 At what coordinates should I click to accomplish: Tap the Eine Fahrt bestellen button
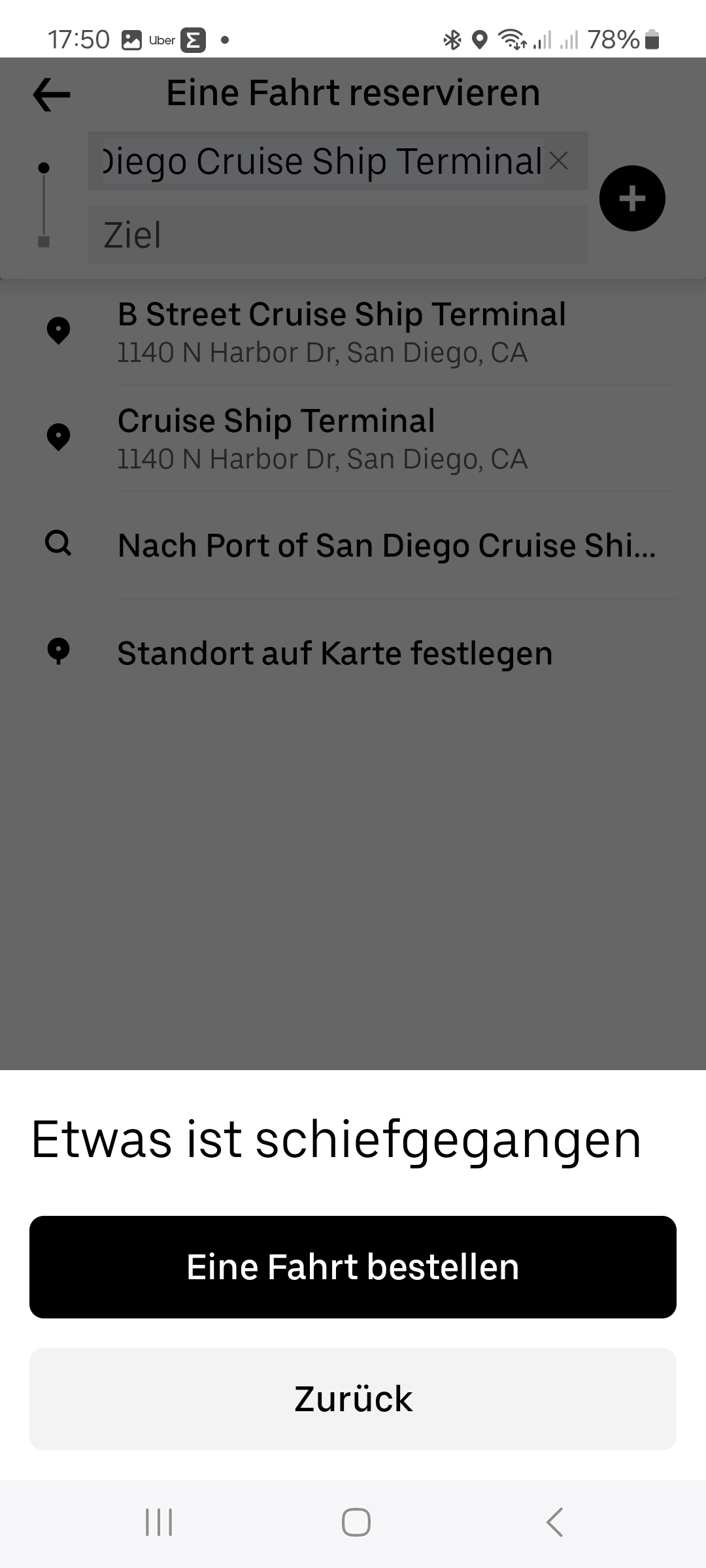pos(353,1267)
